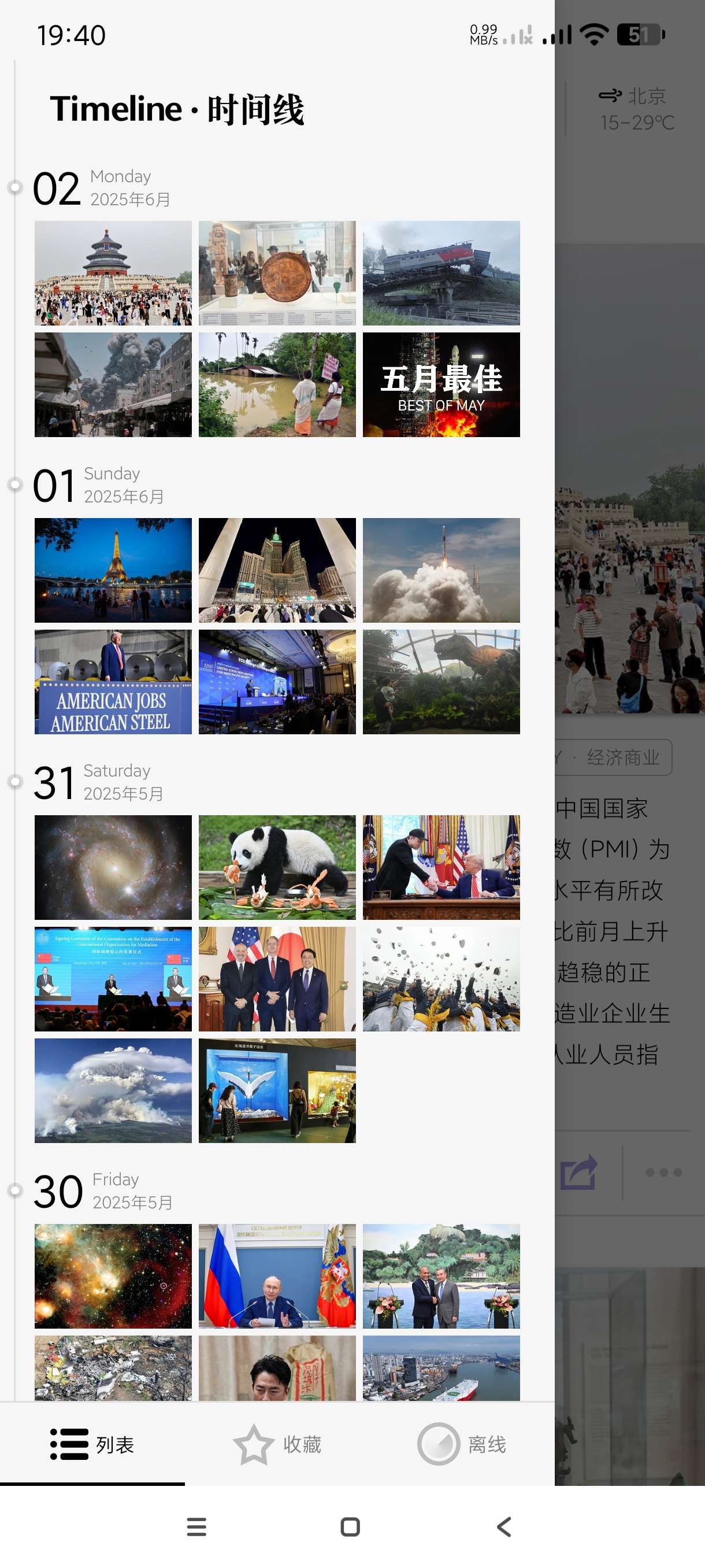Go back with the system back button
Screen dimensions: 705x1568
(x=504, y=1526)
